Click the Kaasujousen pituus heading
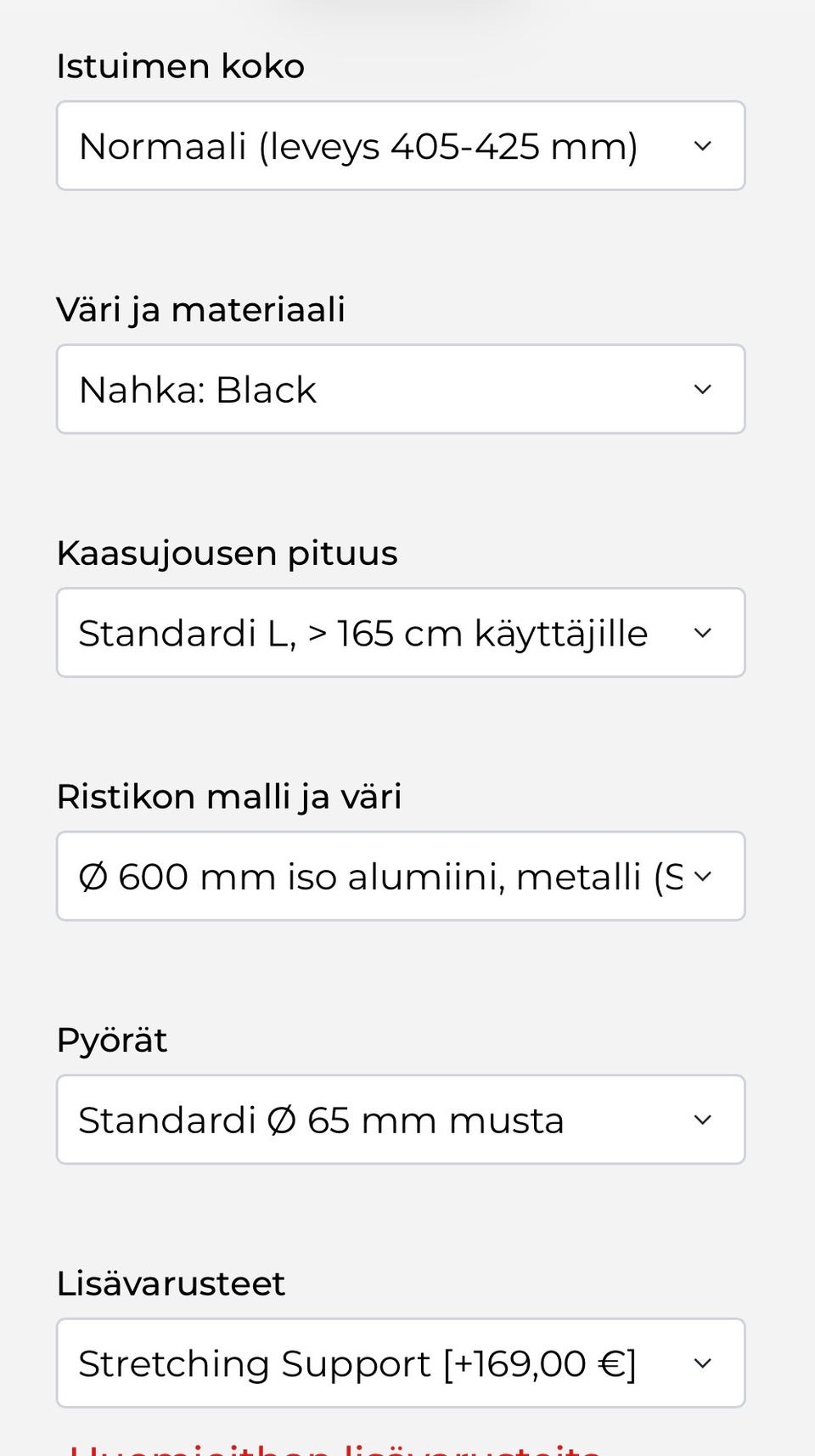 point(227,552)
